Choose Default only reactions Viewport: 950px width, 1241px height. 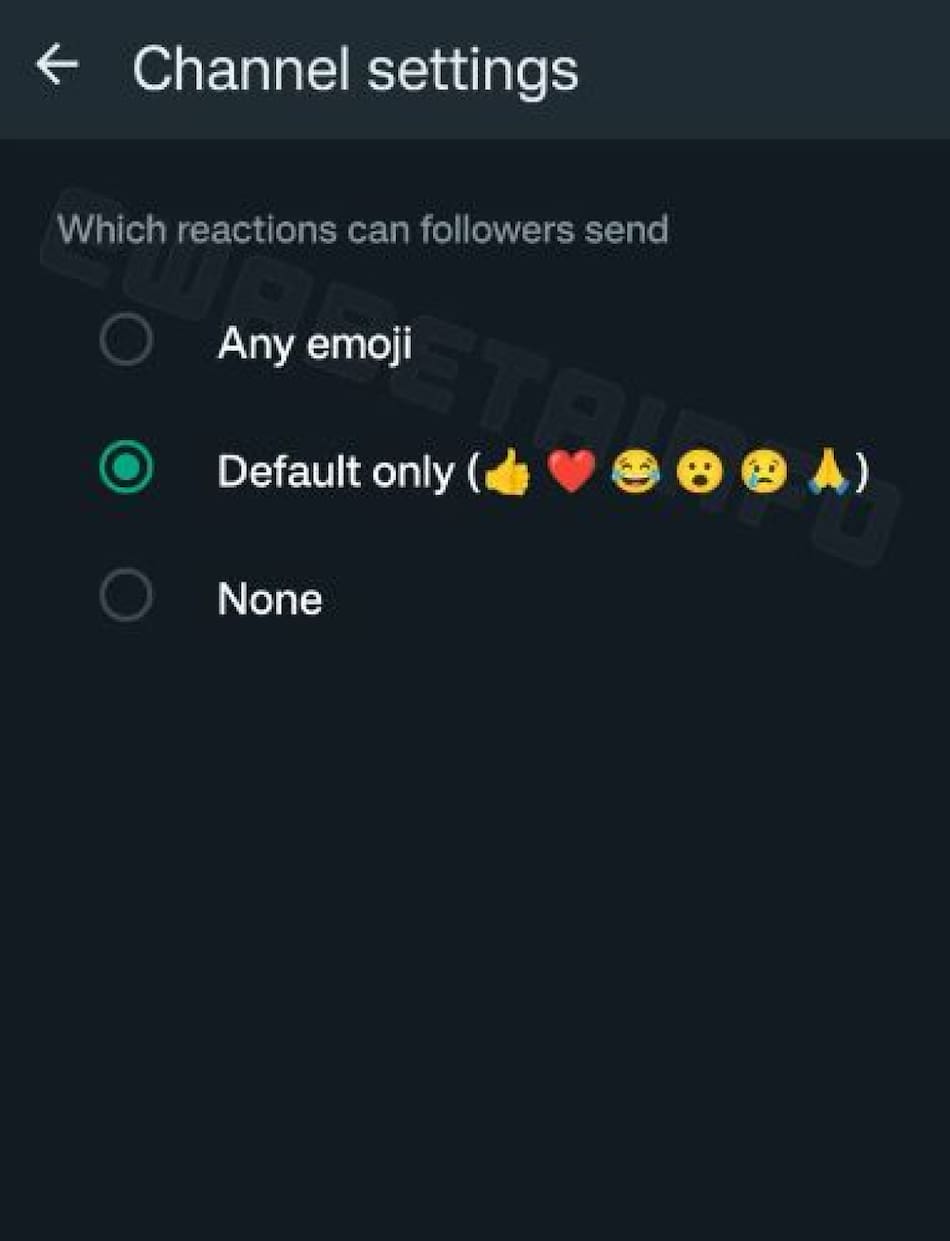pos(127,468)
